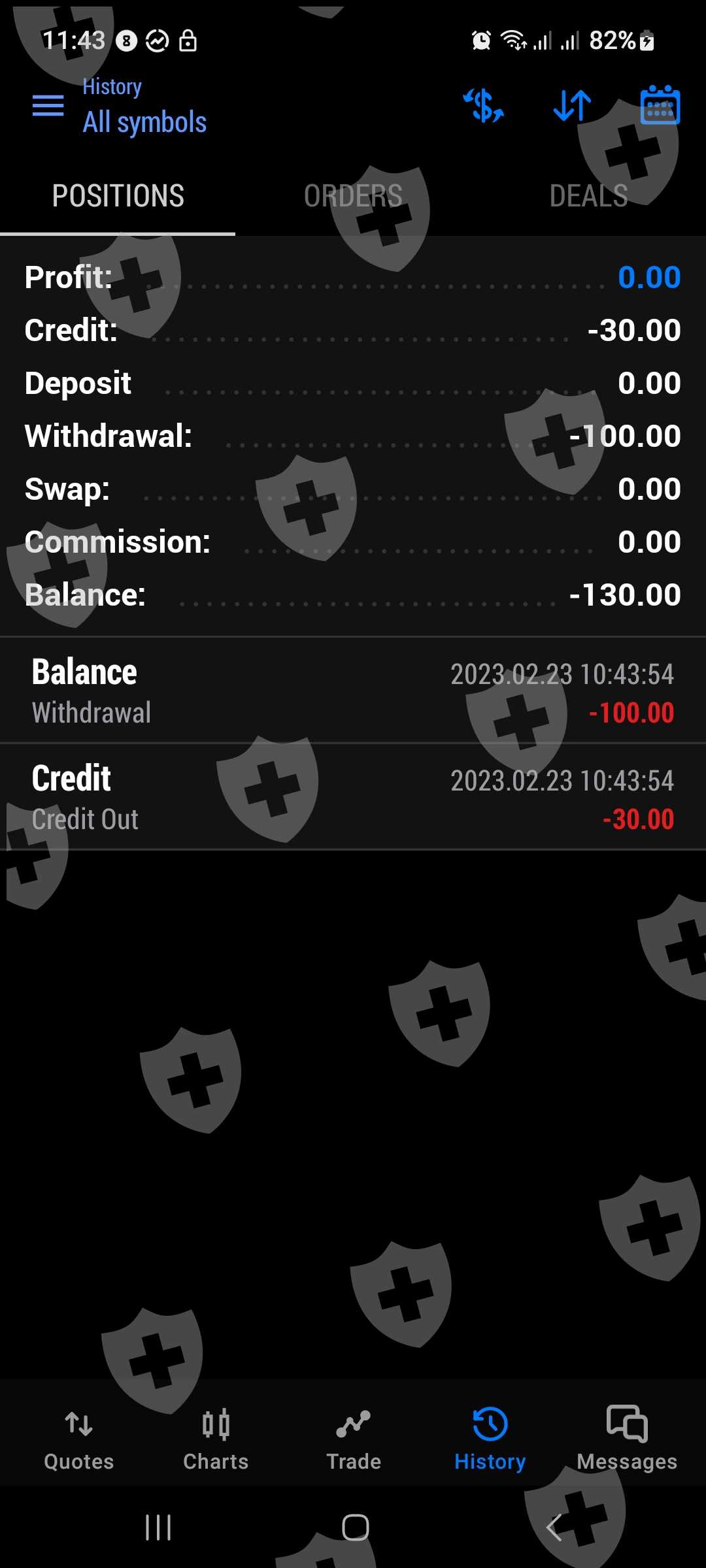Open the Balance Withdrawal -100.00 entry

coord(353,691)
